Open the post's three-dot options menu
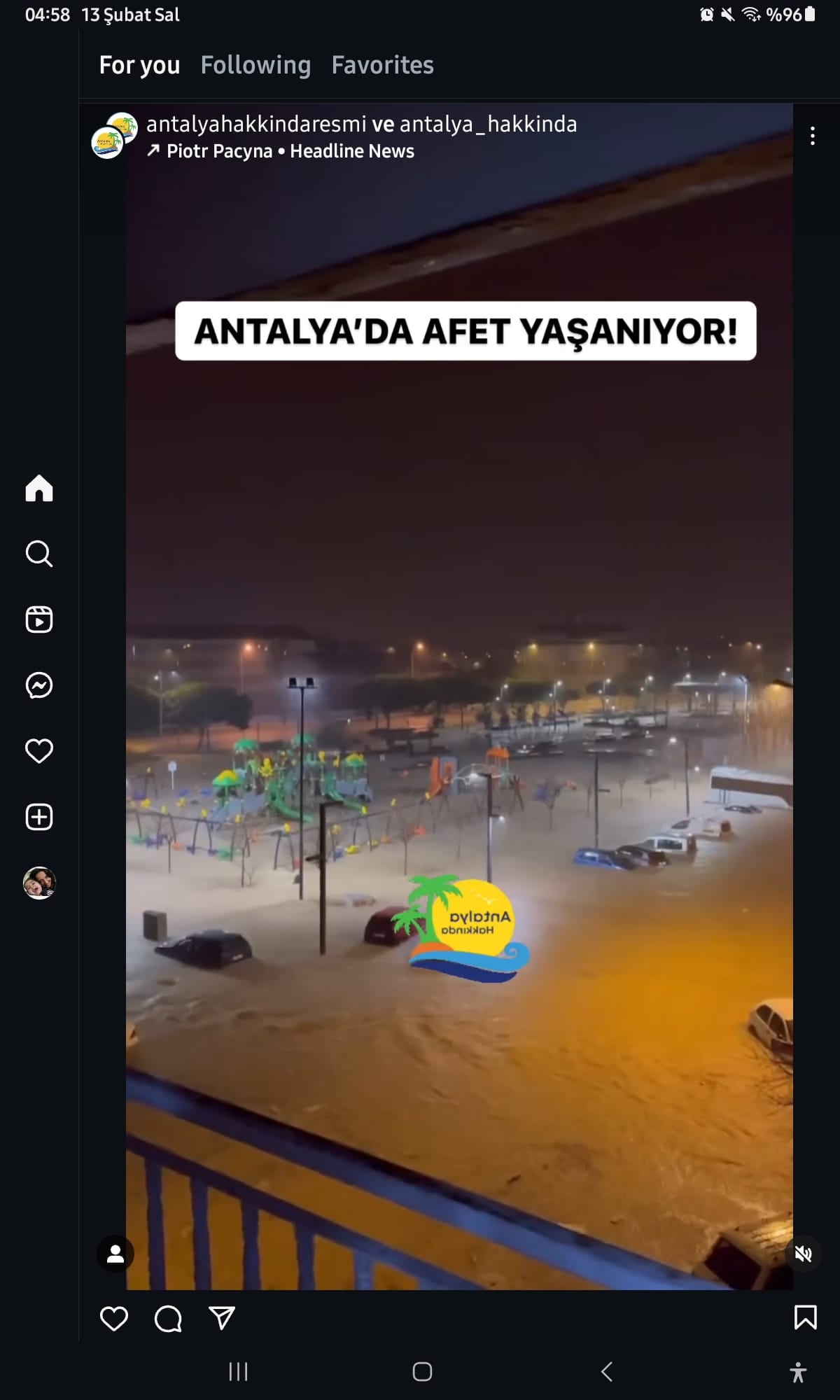Screen dimensions: 840x1400 pyautogui.click(x=812, y=136)
